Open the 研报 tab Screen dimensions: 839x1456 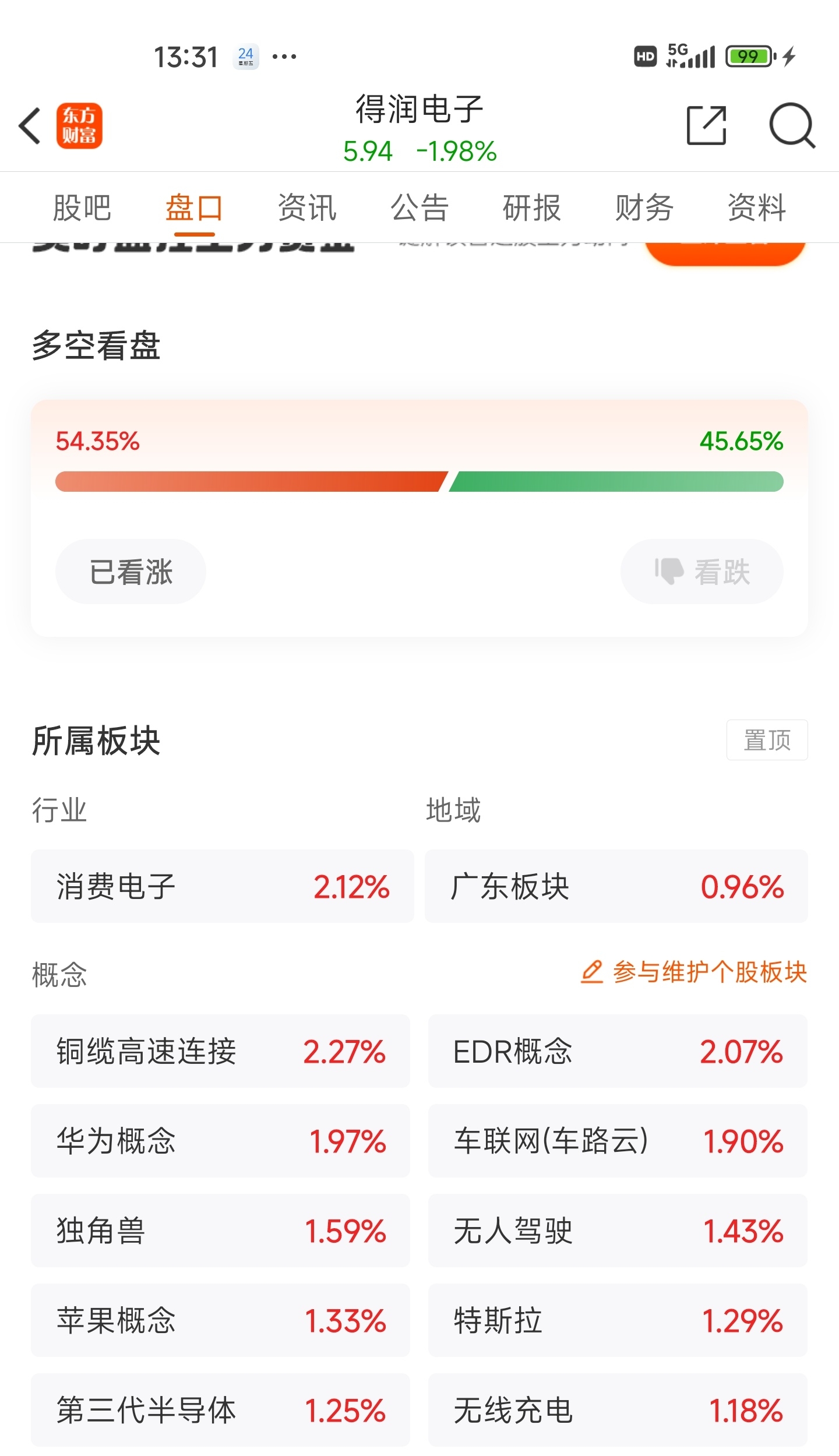tap(531, 207)
